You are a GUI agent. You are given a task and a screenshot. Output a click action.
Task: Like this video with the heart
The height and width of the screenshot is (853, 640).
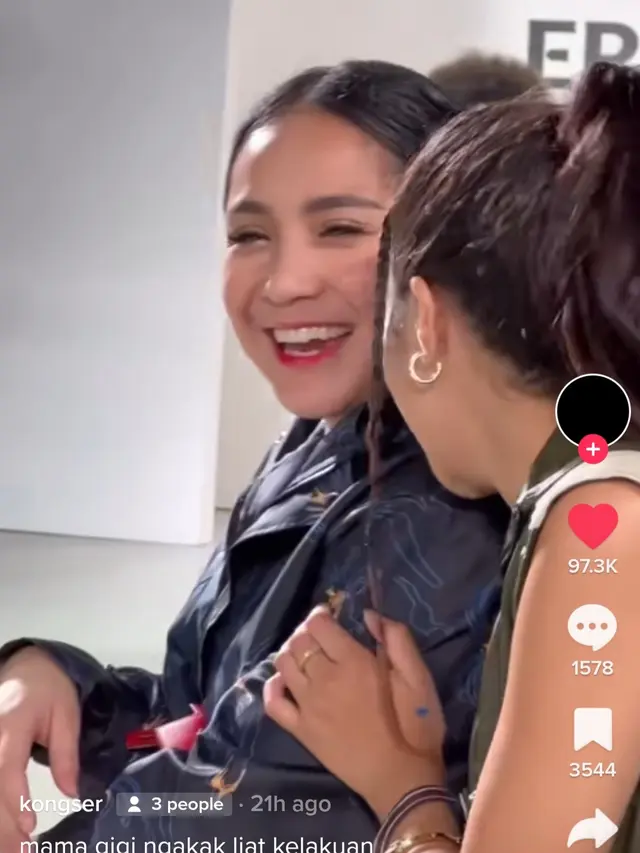point(592,526)
